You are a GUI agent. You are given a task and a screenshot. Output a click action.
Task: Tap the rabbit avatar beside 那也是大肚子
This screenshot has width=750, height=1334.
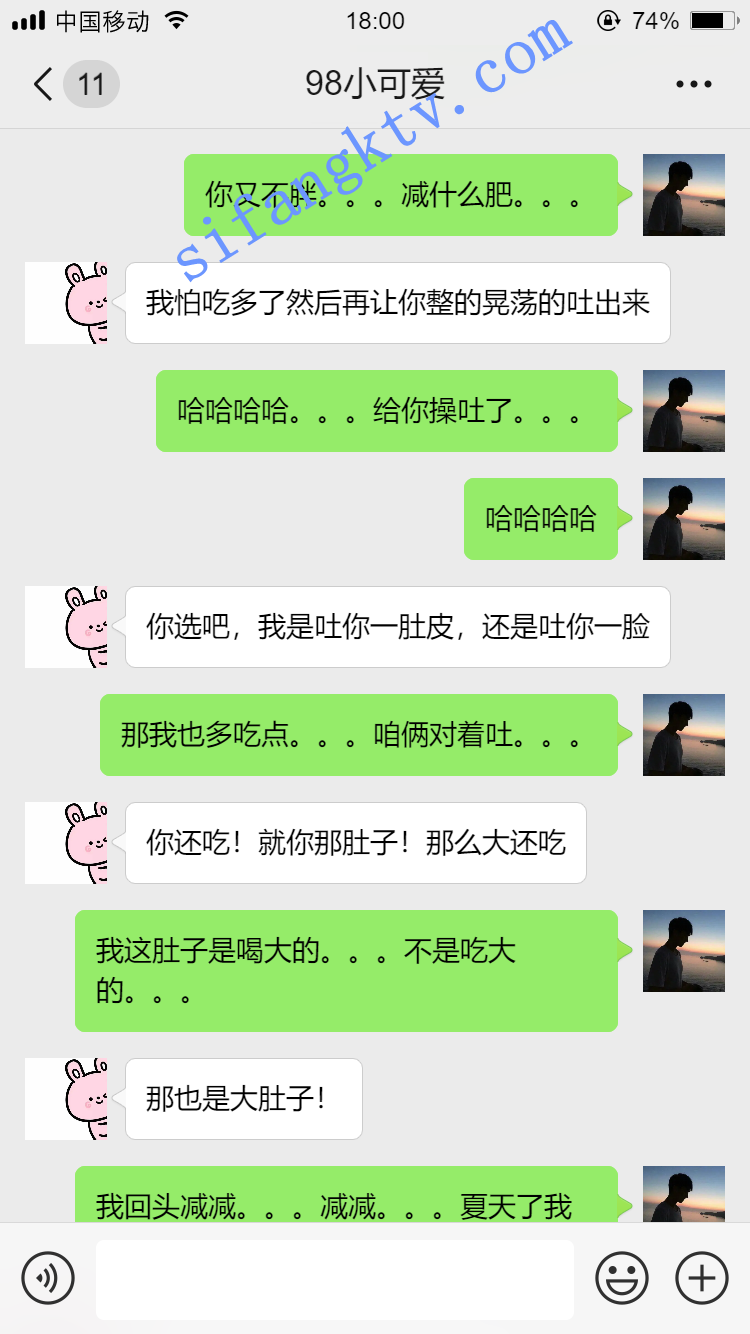click(67, 1099)
